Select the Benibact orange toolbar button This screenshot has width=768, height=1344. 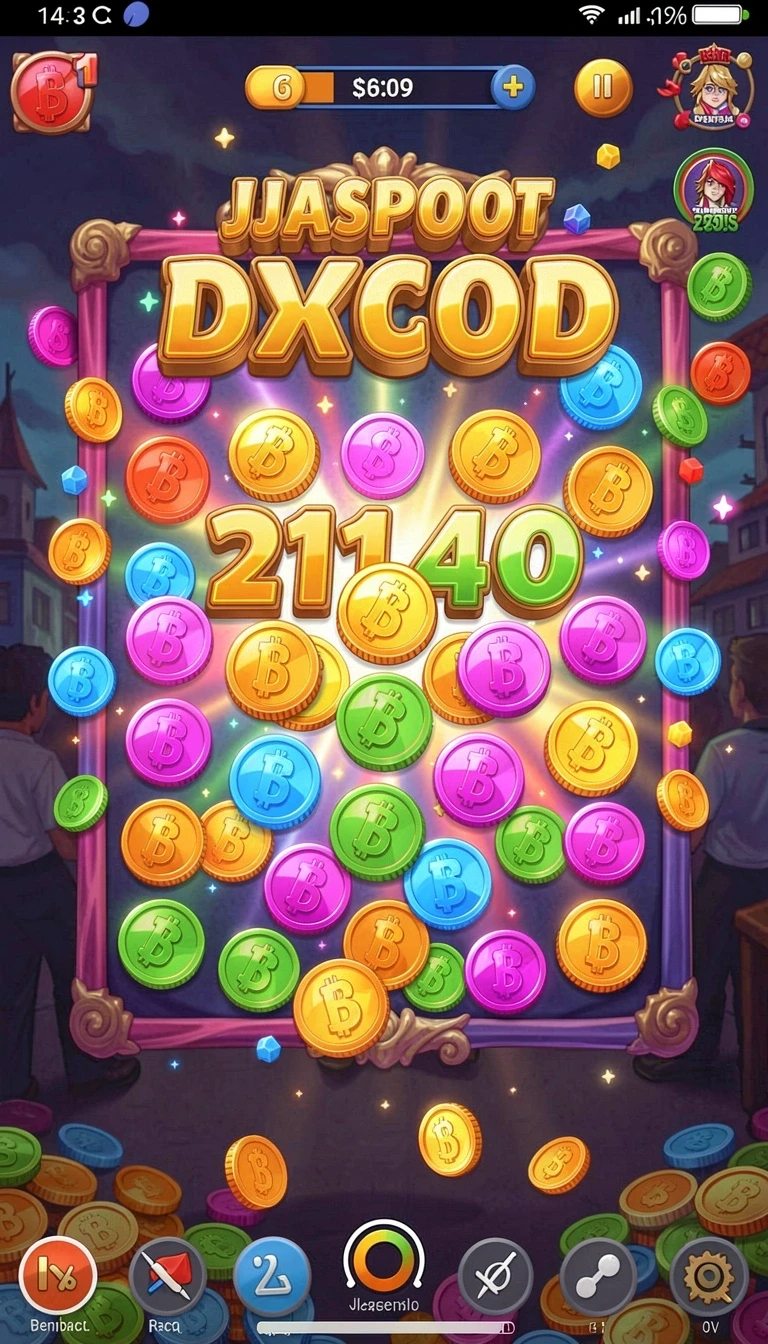click(x=56, y=1276)
